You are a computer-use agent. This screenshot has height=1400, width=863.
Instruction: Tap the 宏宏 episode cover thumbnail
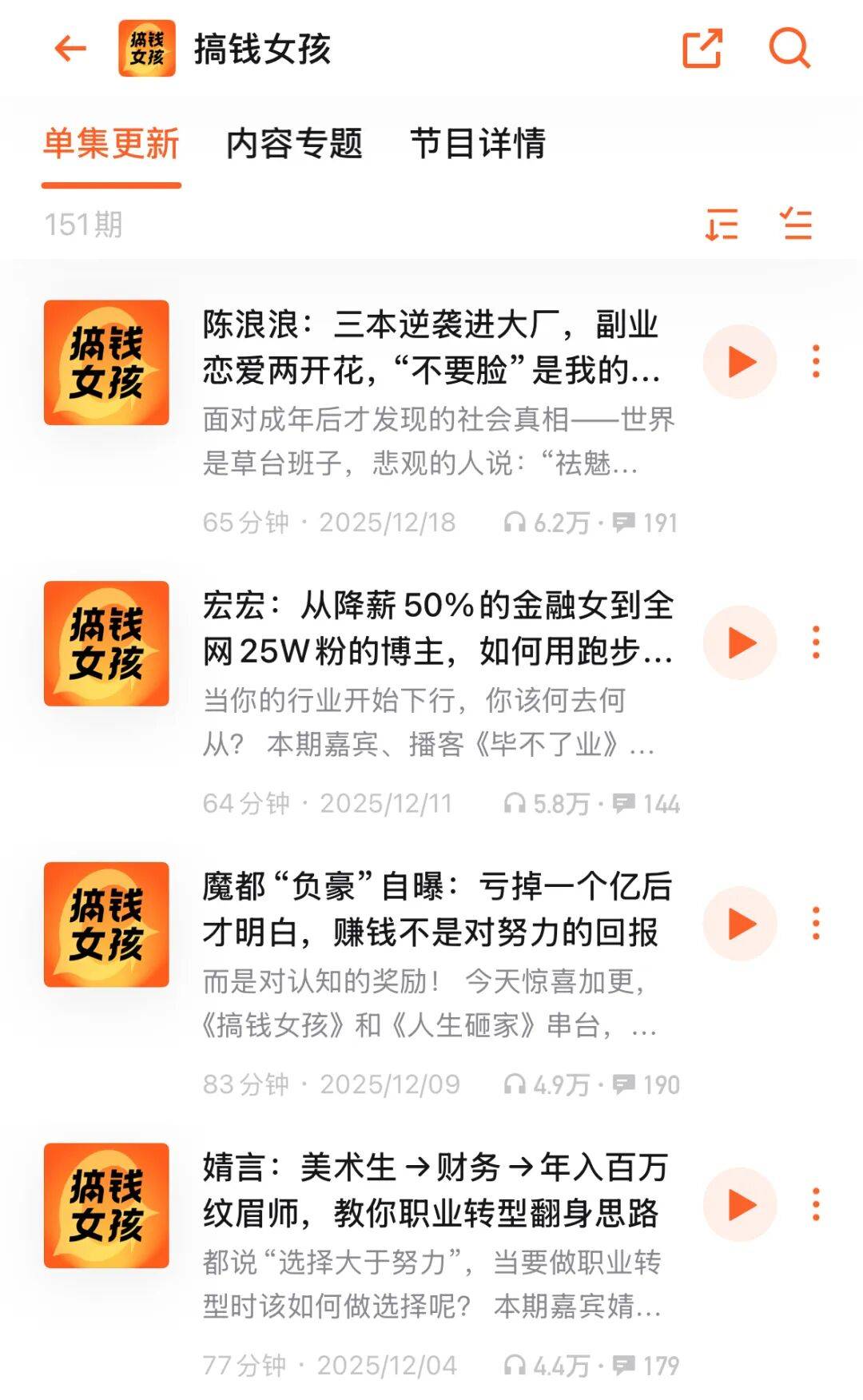105,642
